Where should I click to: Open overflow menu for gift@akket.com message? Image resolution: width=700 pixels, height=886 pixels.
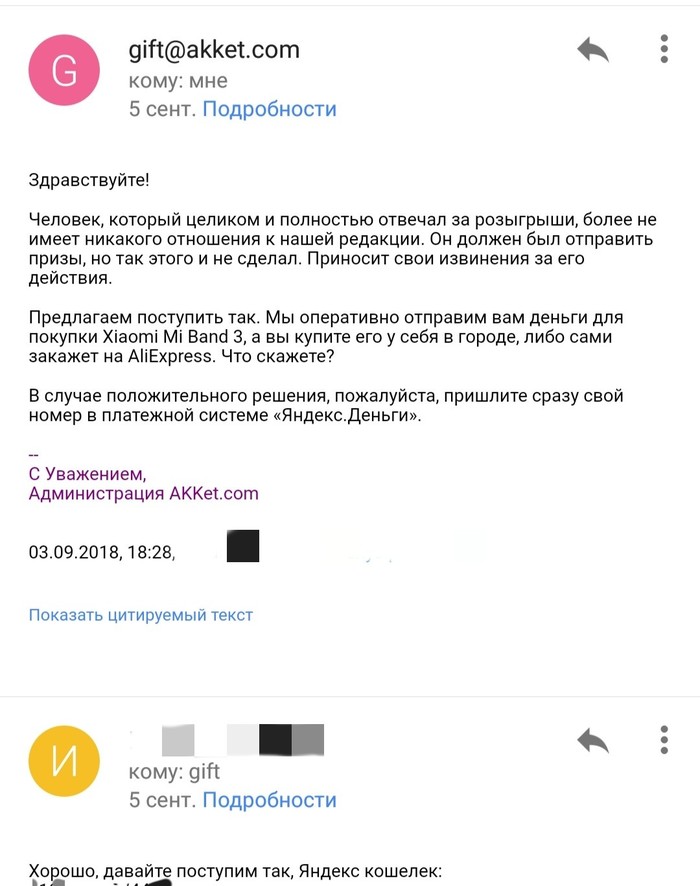tap(664, 49)
